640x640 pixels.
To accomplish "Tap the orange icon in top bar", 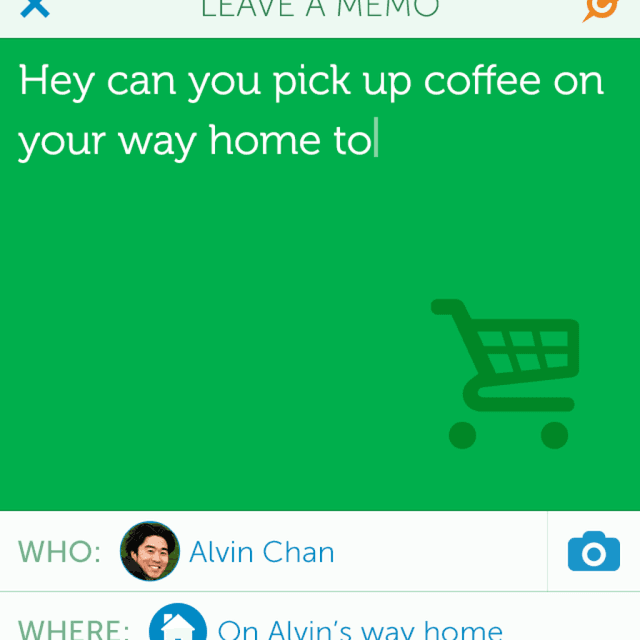I will (600, 9).
